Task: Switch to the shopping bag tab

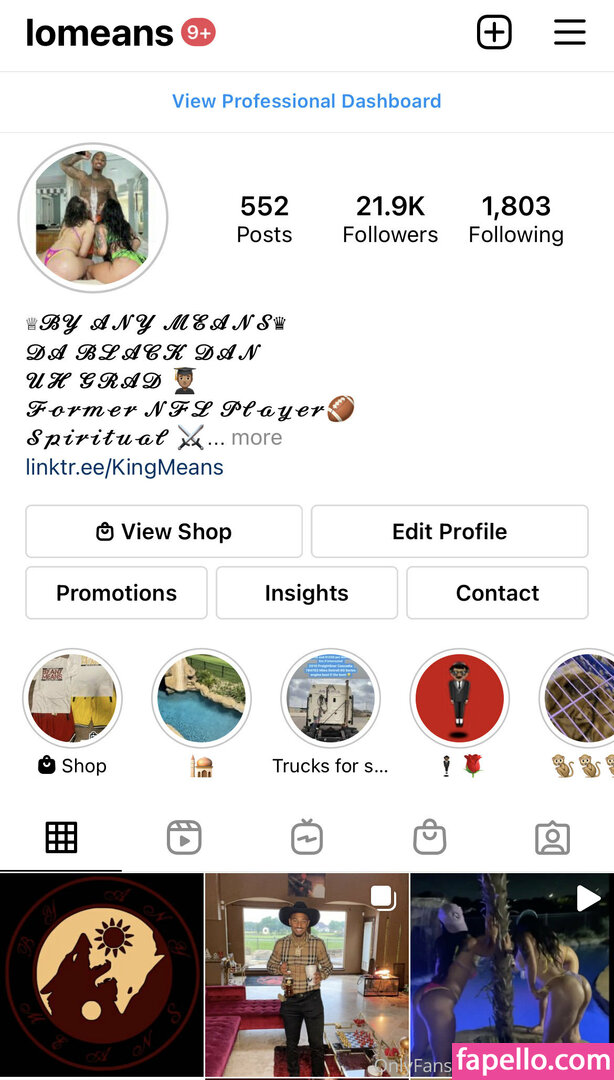Action: [x=430, y=838]
